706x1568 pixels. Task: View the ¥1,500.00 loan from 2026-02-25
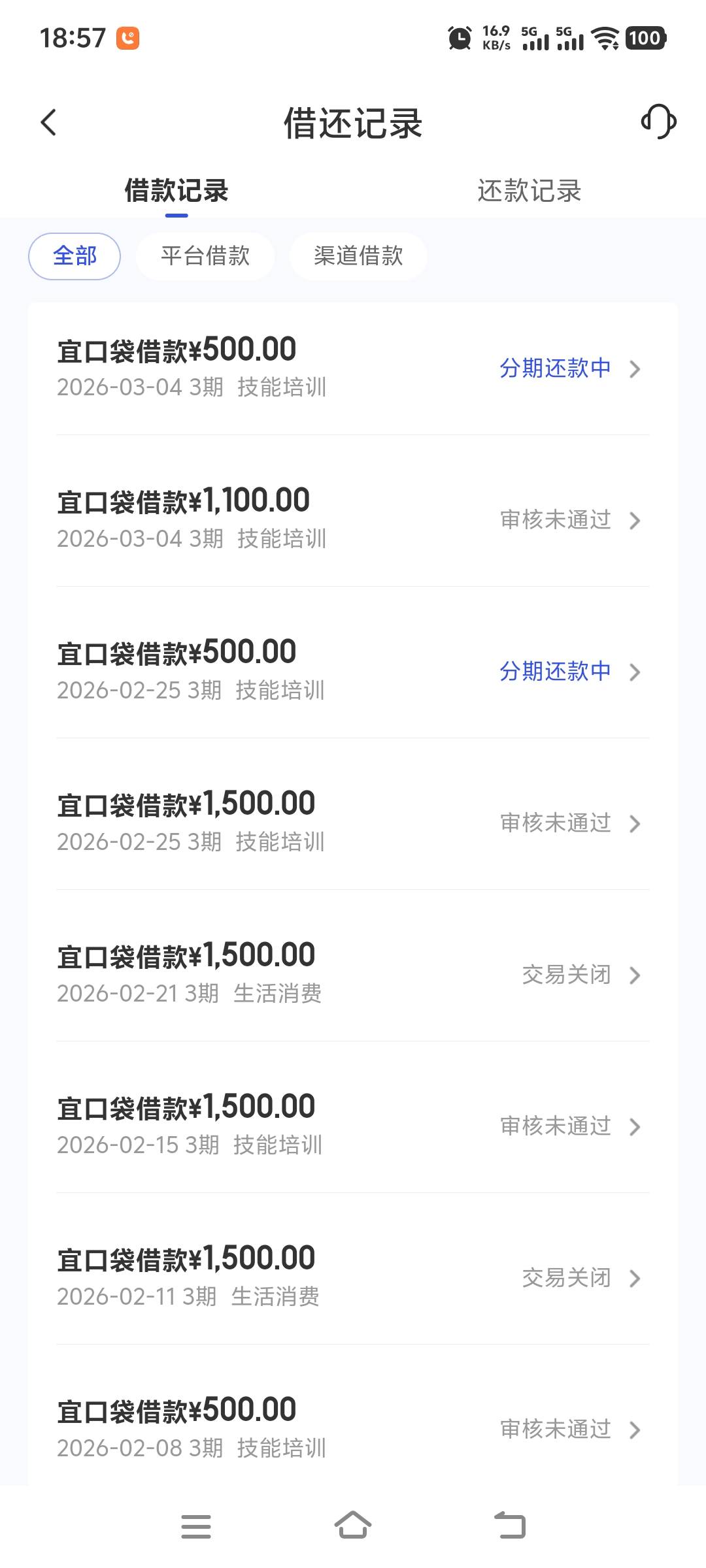tap(353, 823)
